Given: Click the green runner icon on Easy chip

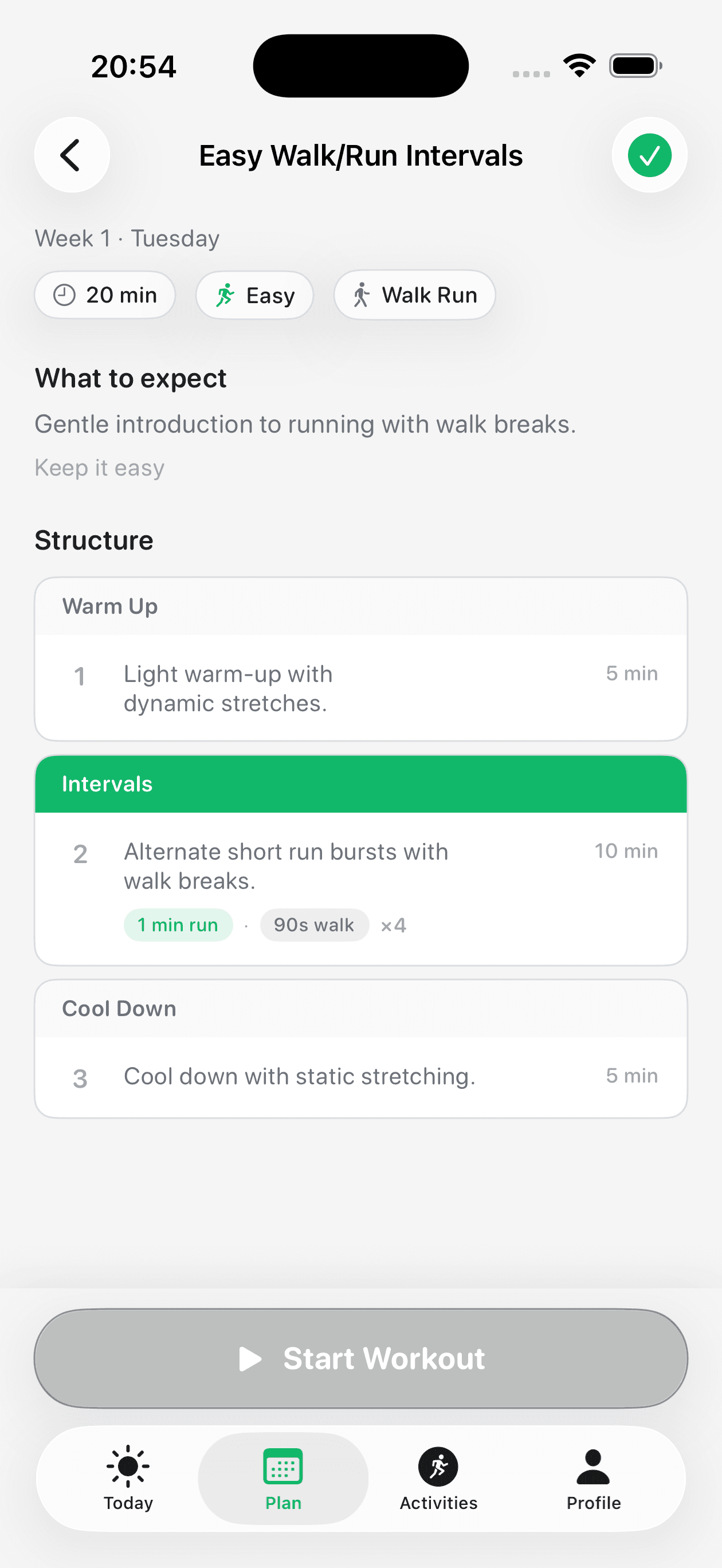Looking at the screenshot, I should 225,295.
